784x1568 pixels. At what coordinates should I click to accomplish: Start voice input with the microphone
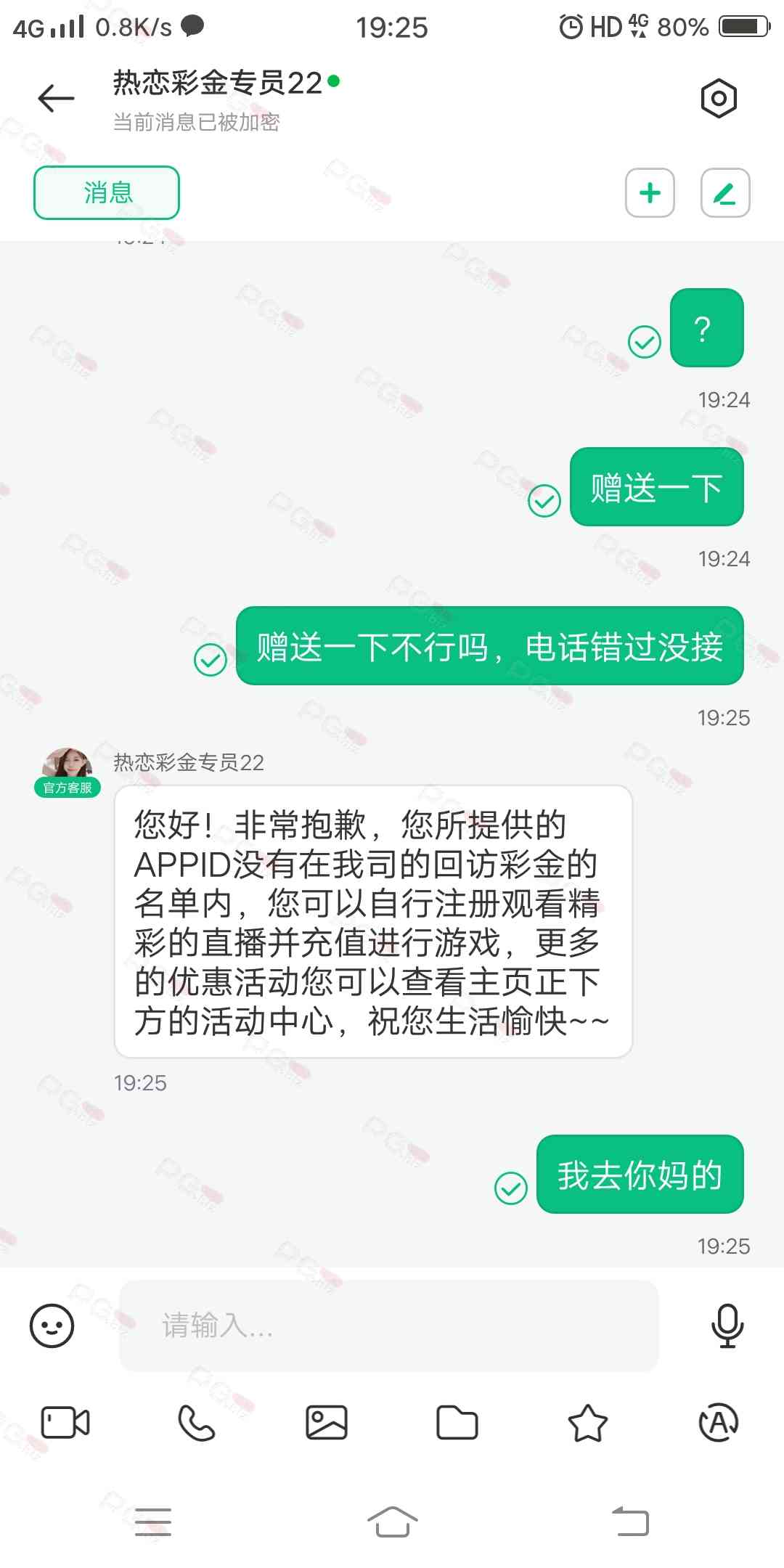pyautogui.click(x=727, y=1326)
